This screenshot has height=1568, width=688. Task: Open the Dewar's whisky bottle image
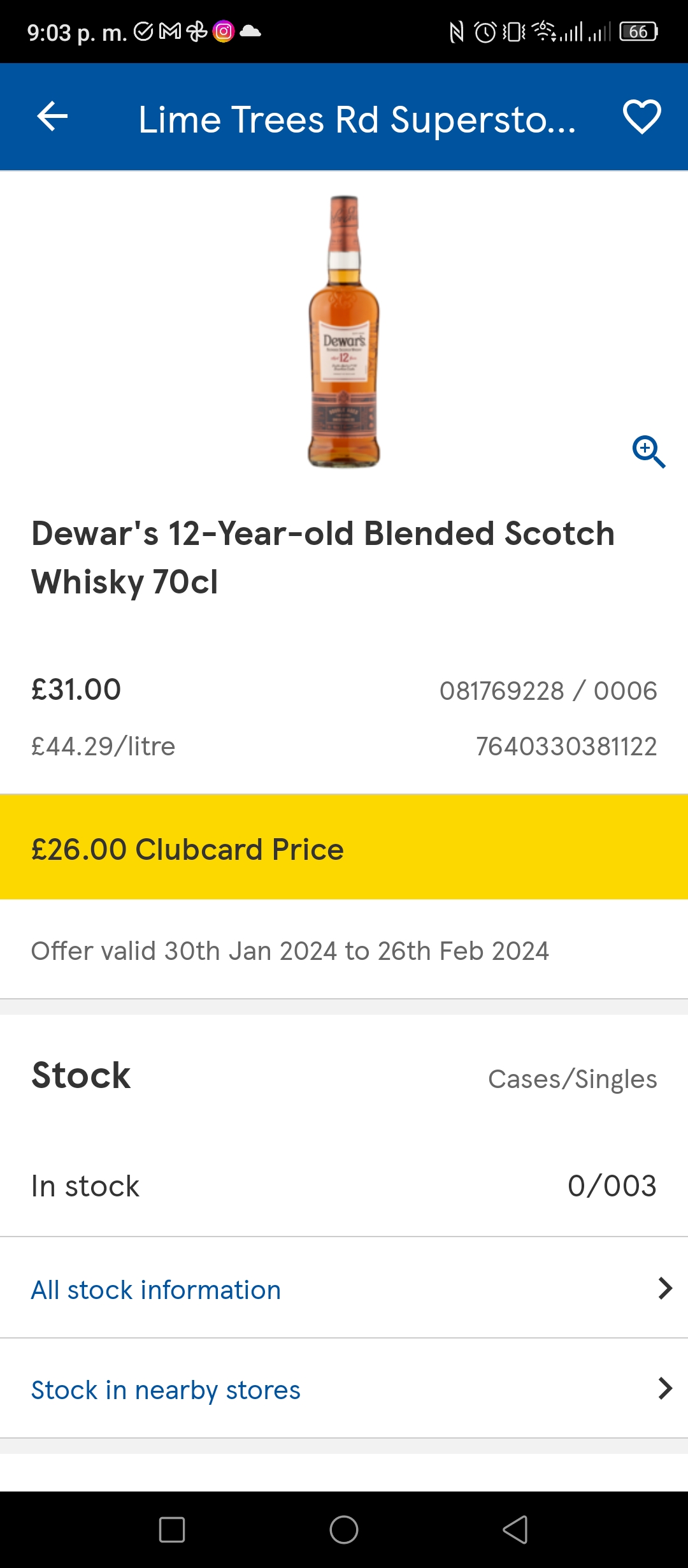(x=344, y=331)
